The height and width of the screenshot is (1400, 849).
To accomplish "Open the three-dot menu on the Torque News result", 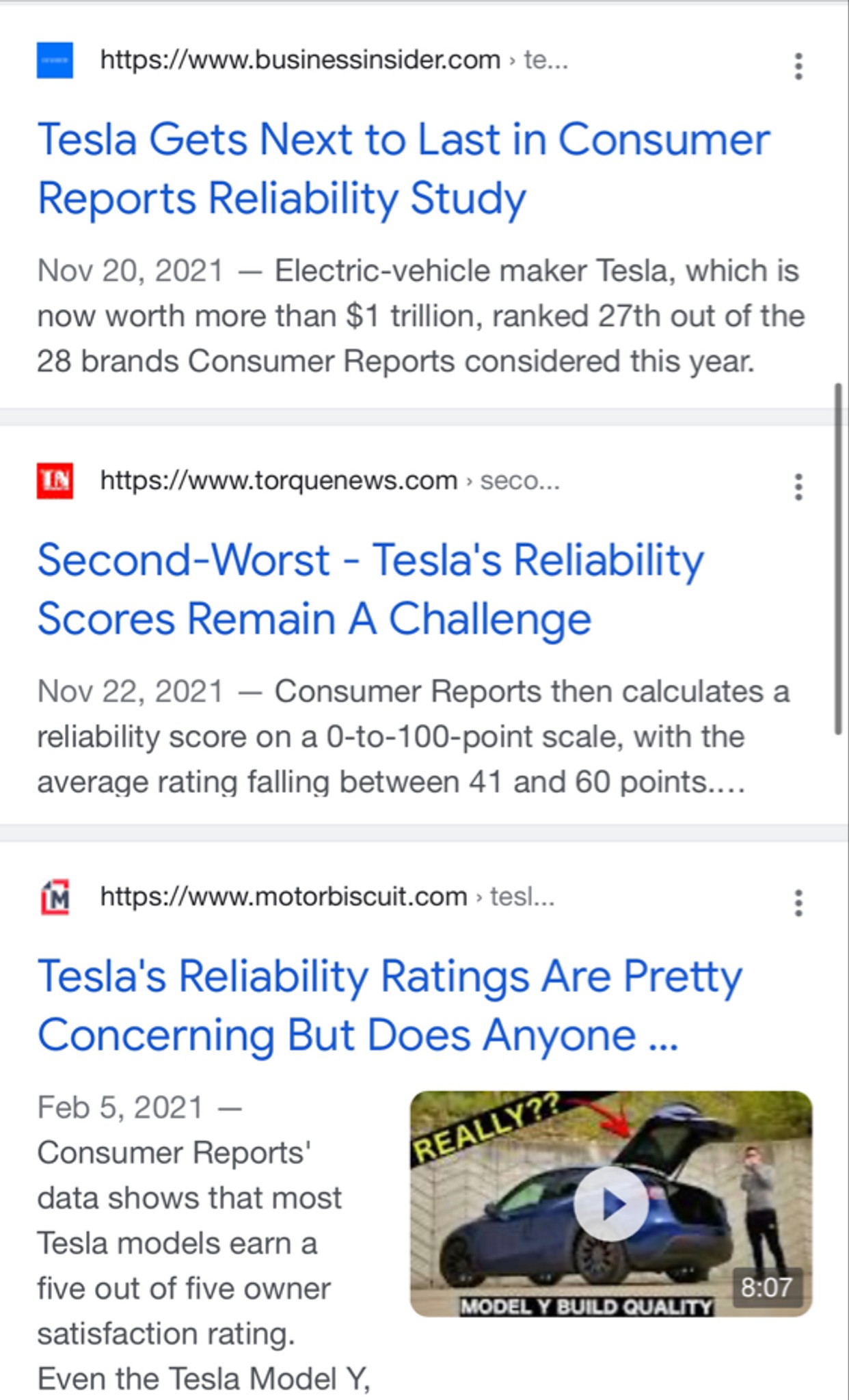I will 798,485.
